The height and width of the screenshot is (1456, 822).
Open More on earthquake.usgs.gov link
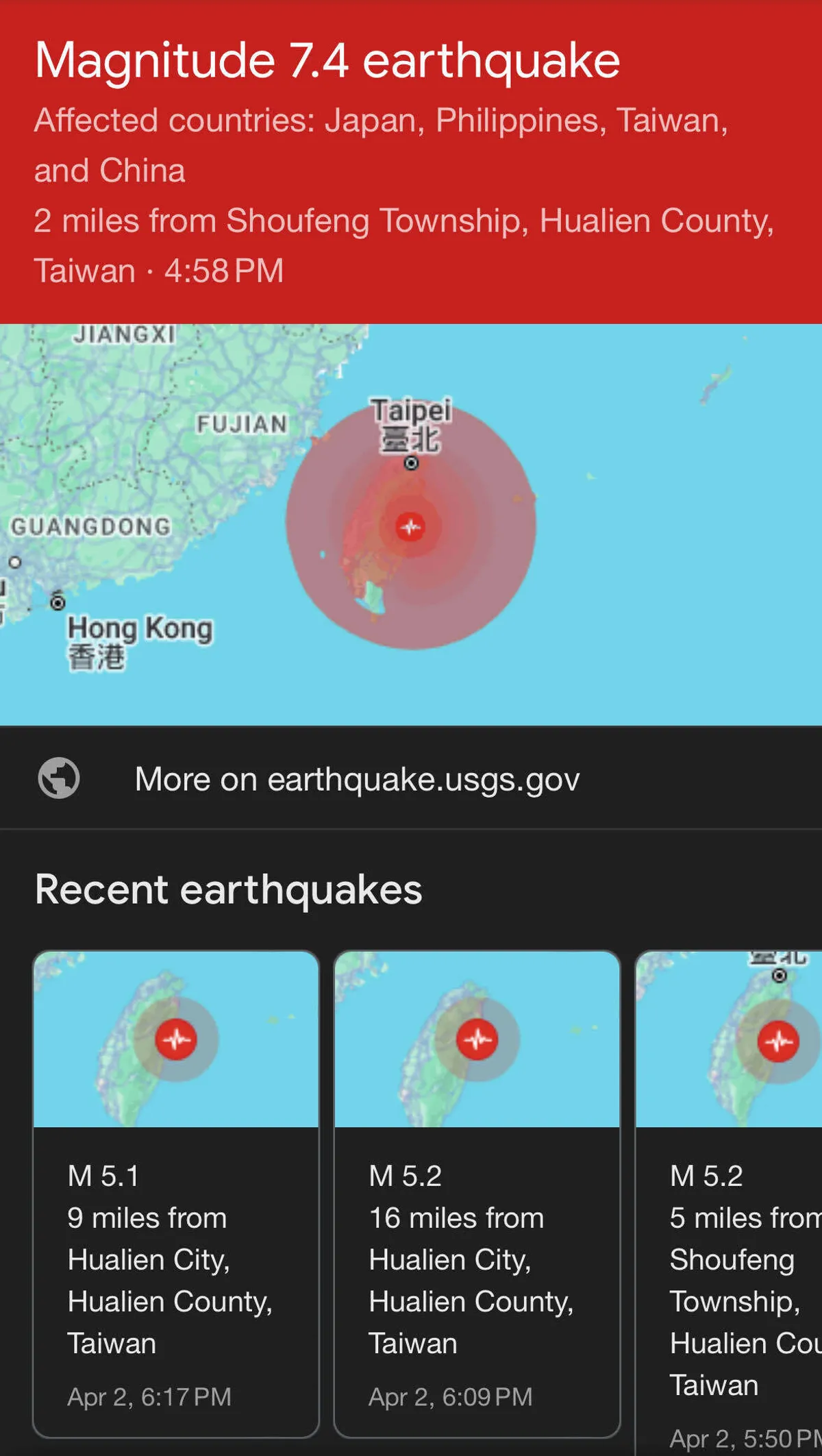point(356,779)
